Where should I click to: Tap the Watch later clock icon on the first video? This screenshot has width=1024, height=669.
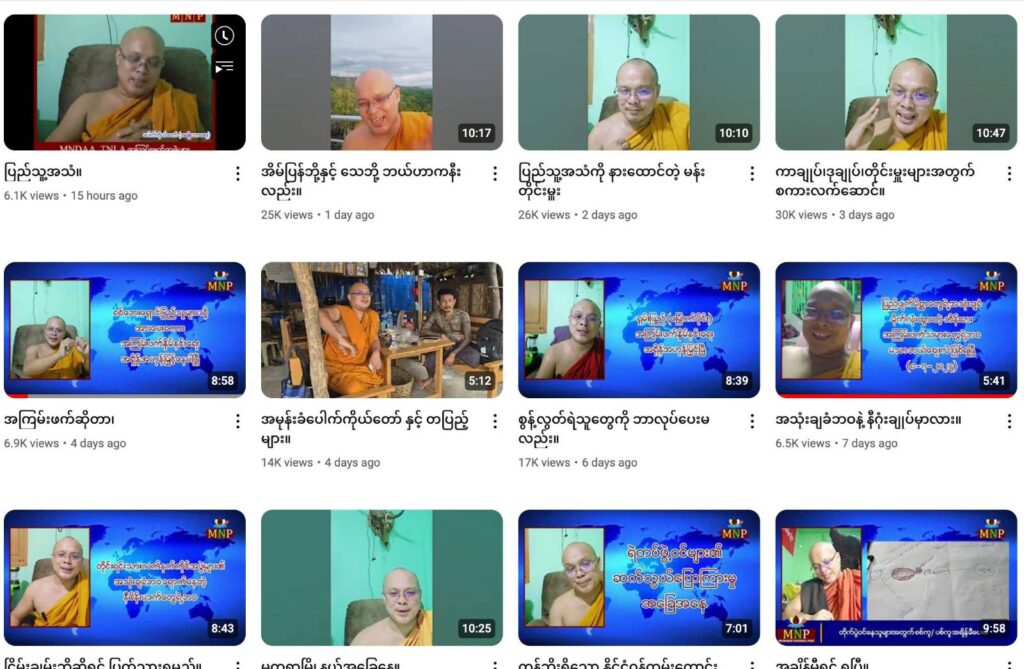tap(224, 36)
